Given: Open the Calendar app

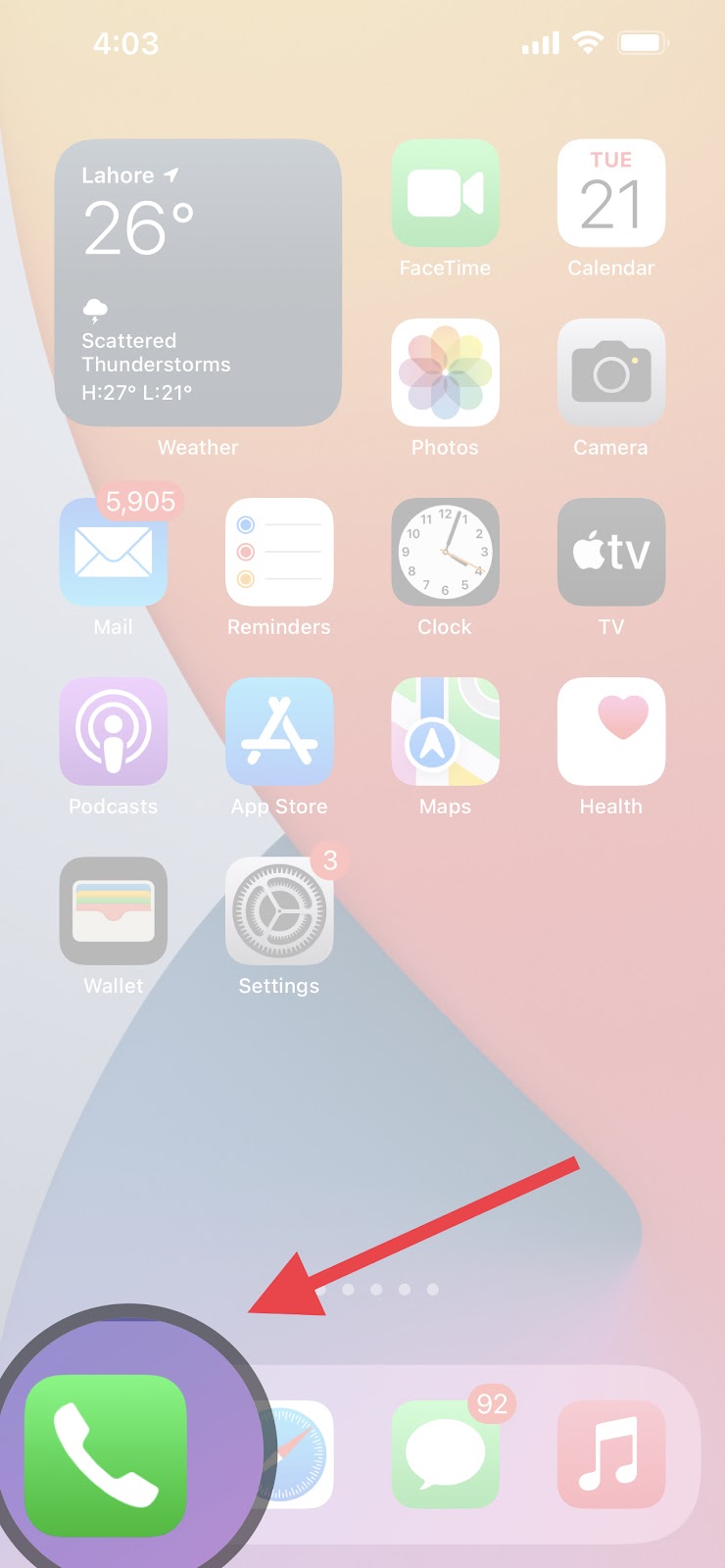Looking at the screenshot, I should pyautogui.click(x=610, y=193).
